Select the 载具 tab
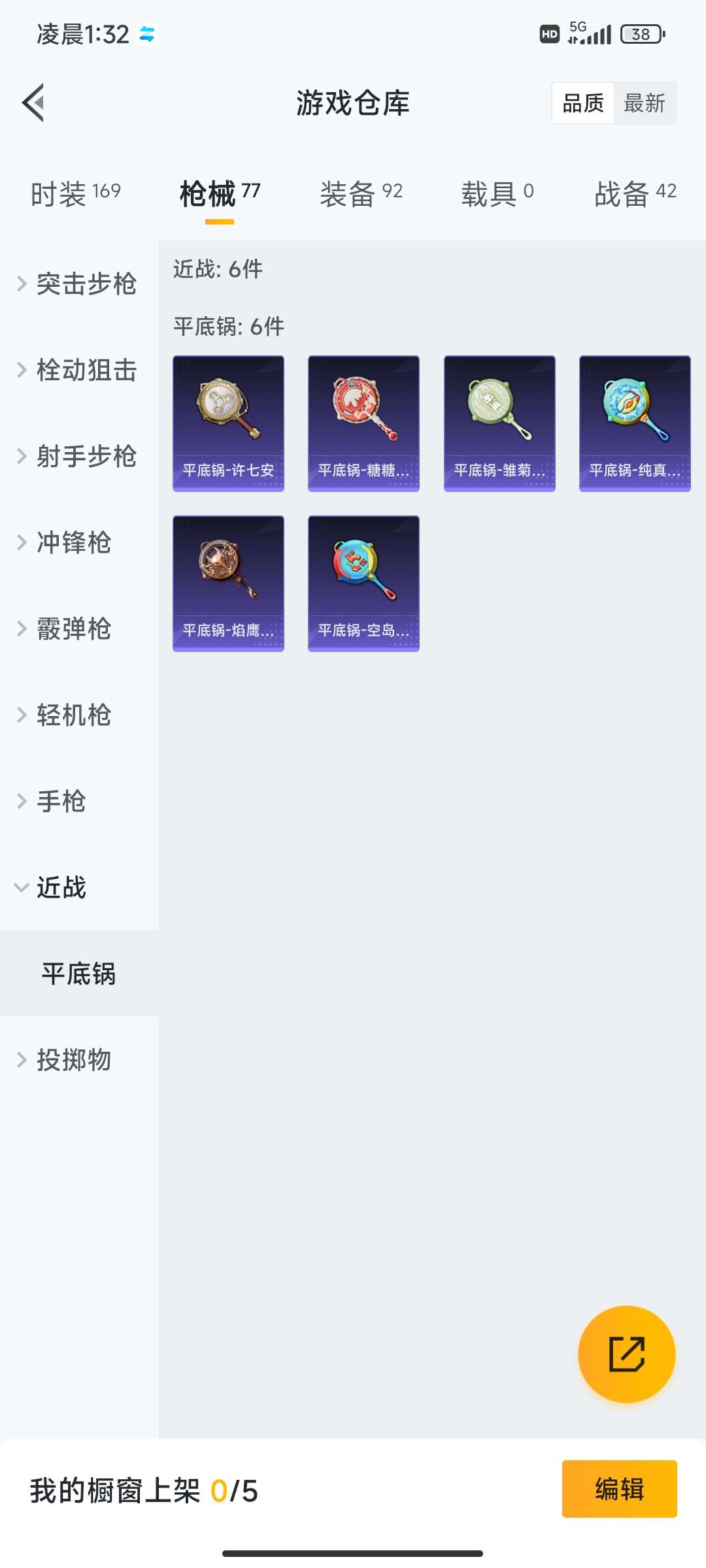This screenshot has width=706, height=1568. (x=497, y=193)
